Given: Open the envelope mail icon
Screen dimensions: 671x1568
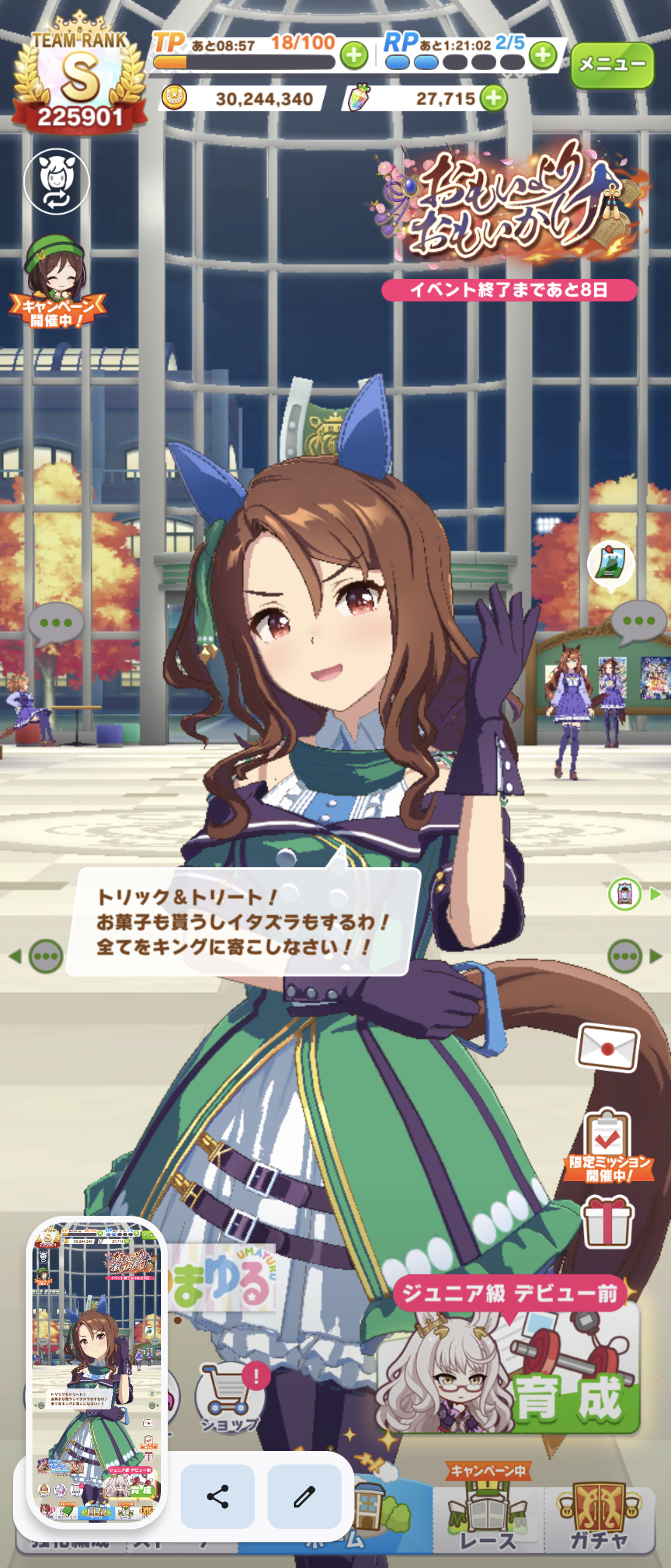Looking at the screenshot, I should (607, 1047).
